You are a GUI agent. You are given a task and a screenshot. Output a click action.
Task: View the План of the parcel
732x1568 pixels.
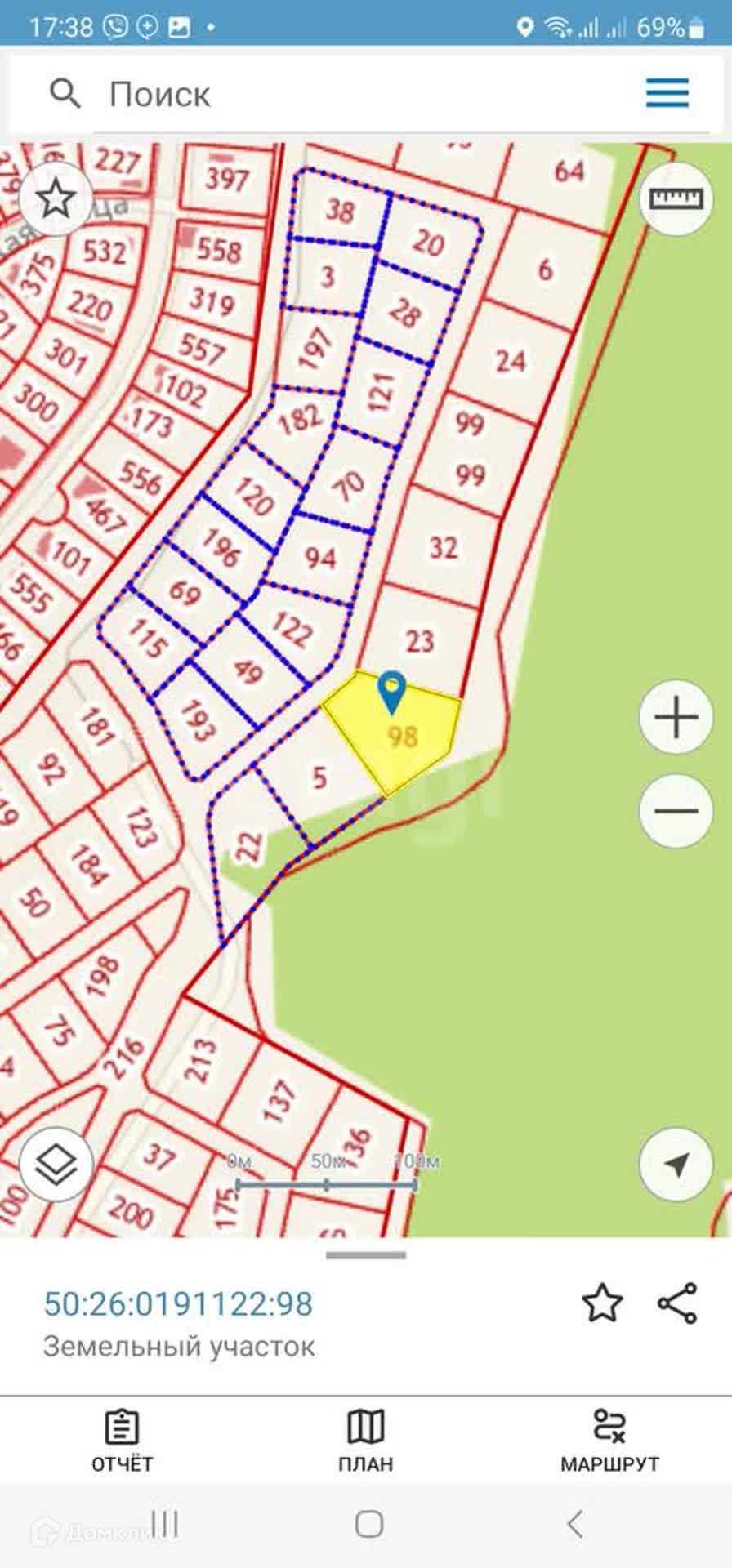pos(365,1441)
